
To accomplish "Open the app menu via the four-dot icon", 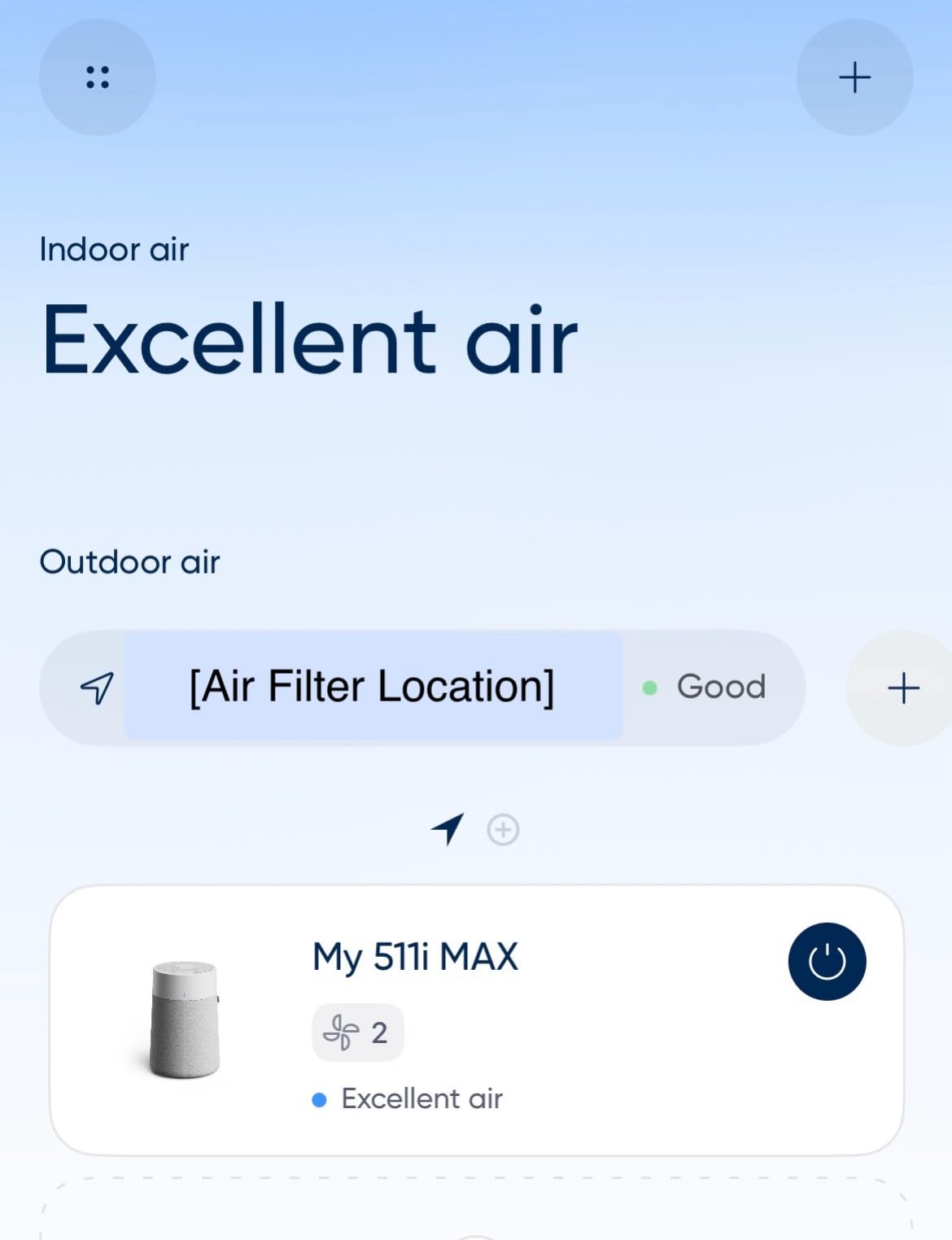I will pos(96,76).
